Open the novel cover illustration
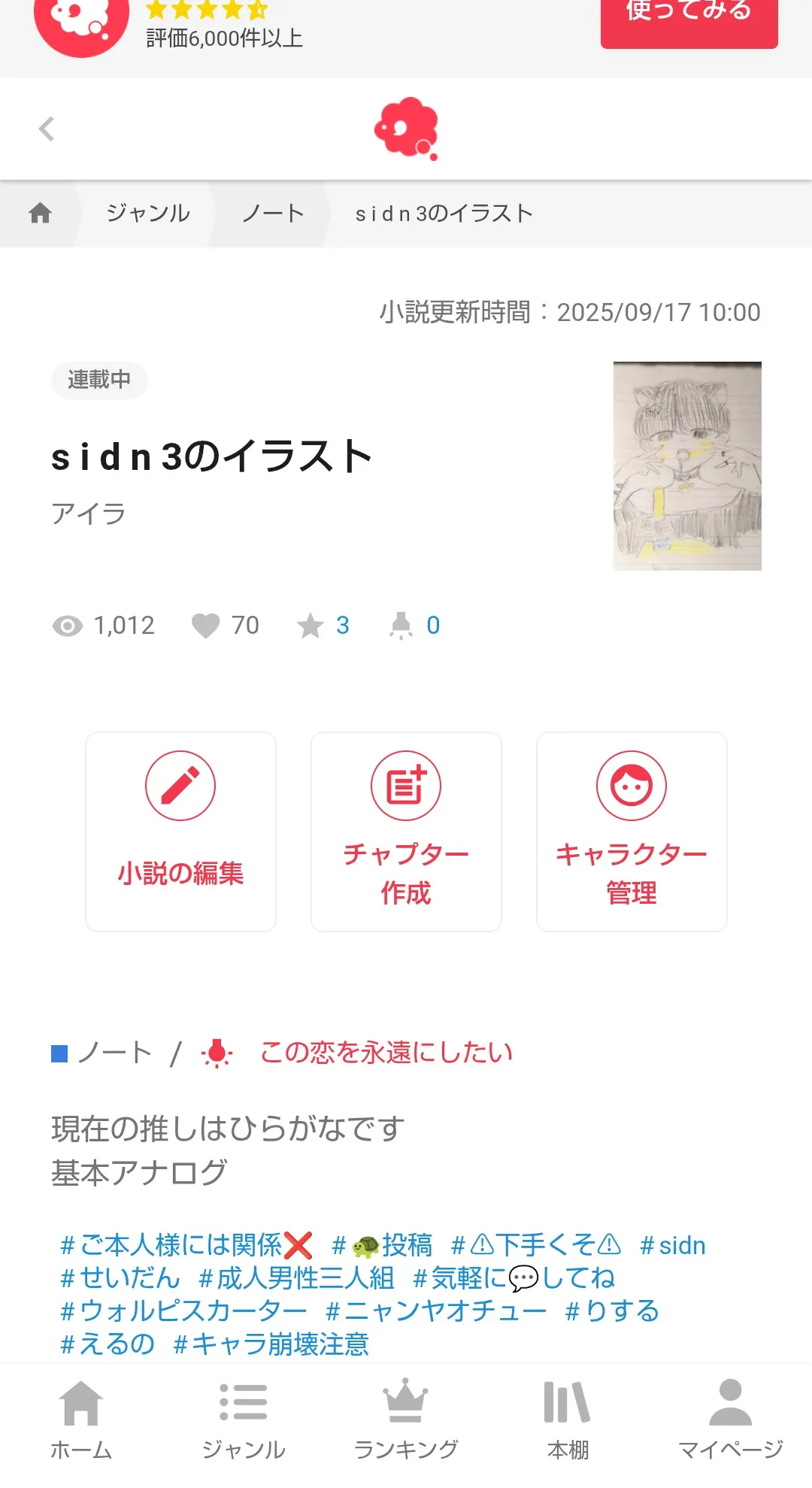This screenshot has width=812, height=1488. pos(687,466)
